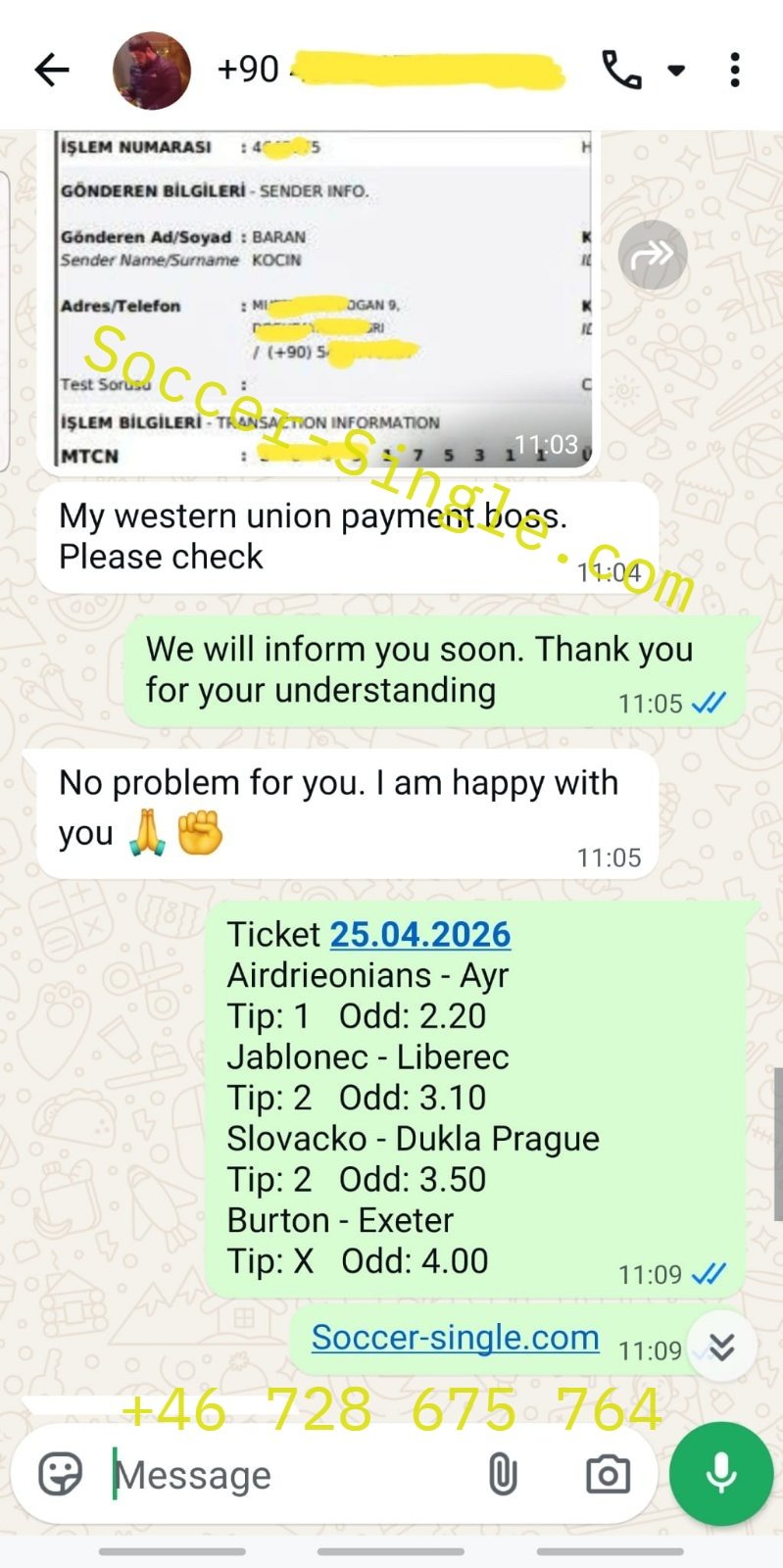The height and width of the screenshot is (1568, 783).
Task: Tap the 25.04.2026 date link
Action: (x=419, y=934)
